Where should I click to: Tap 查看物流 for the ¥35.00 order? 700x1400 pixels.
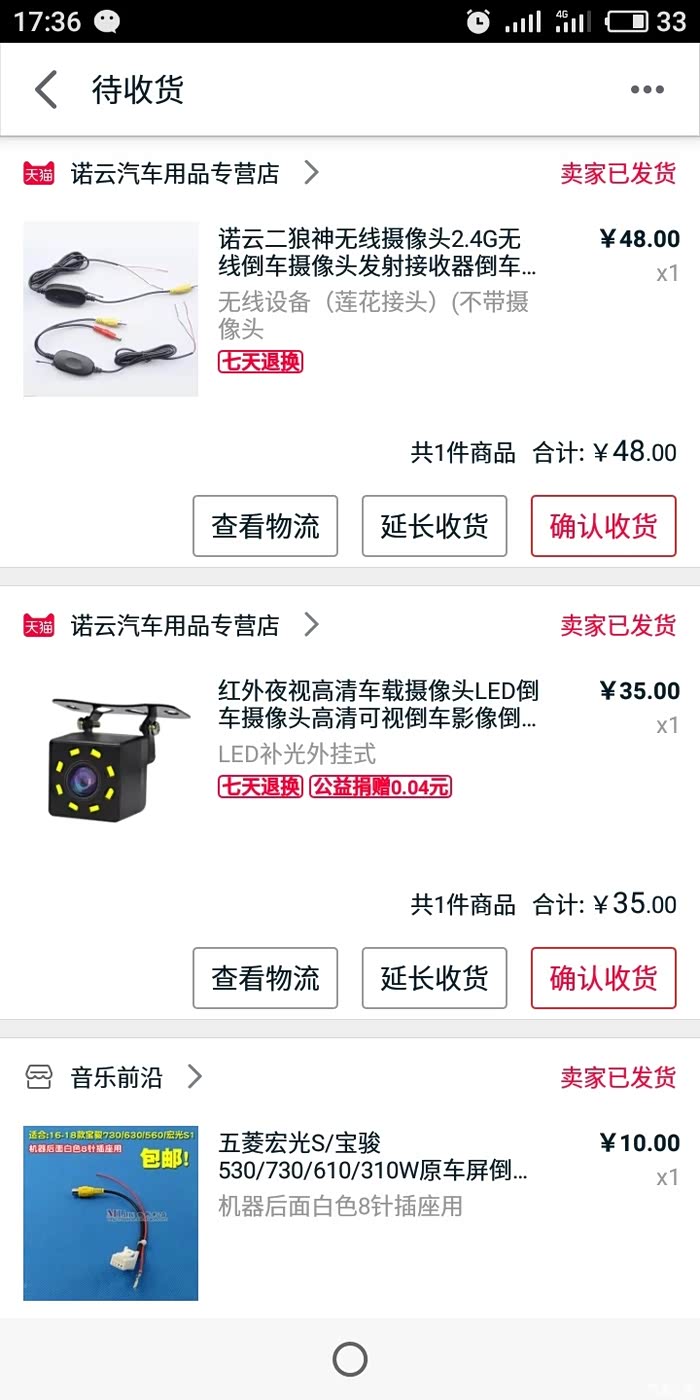tap(265, 978)
